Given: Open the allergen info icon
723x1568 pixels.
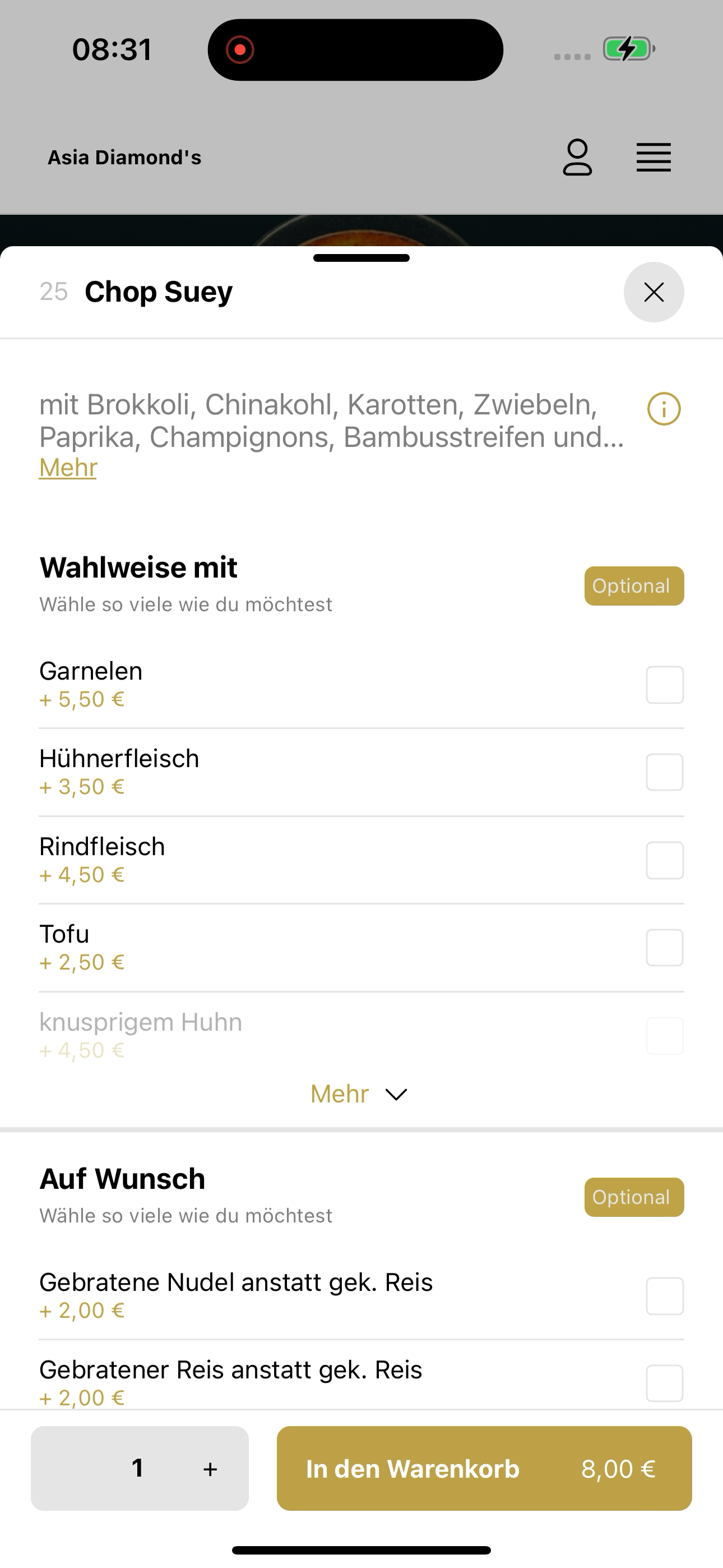Looking at the screenshot, I should [664, 408].
